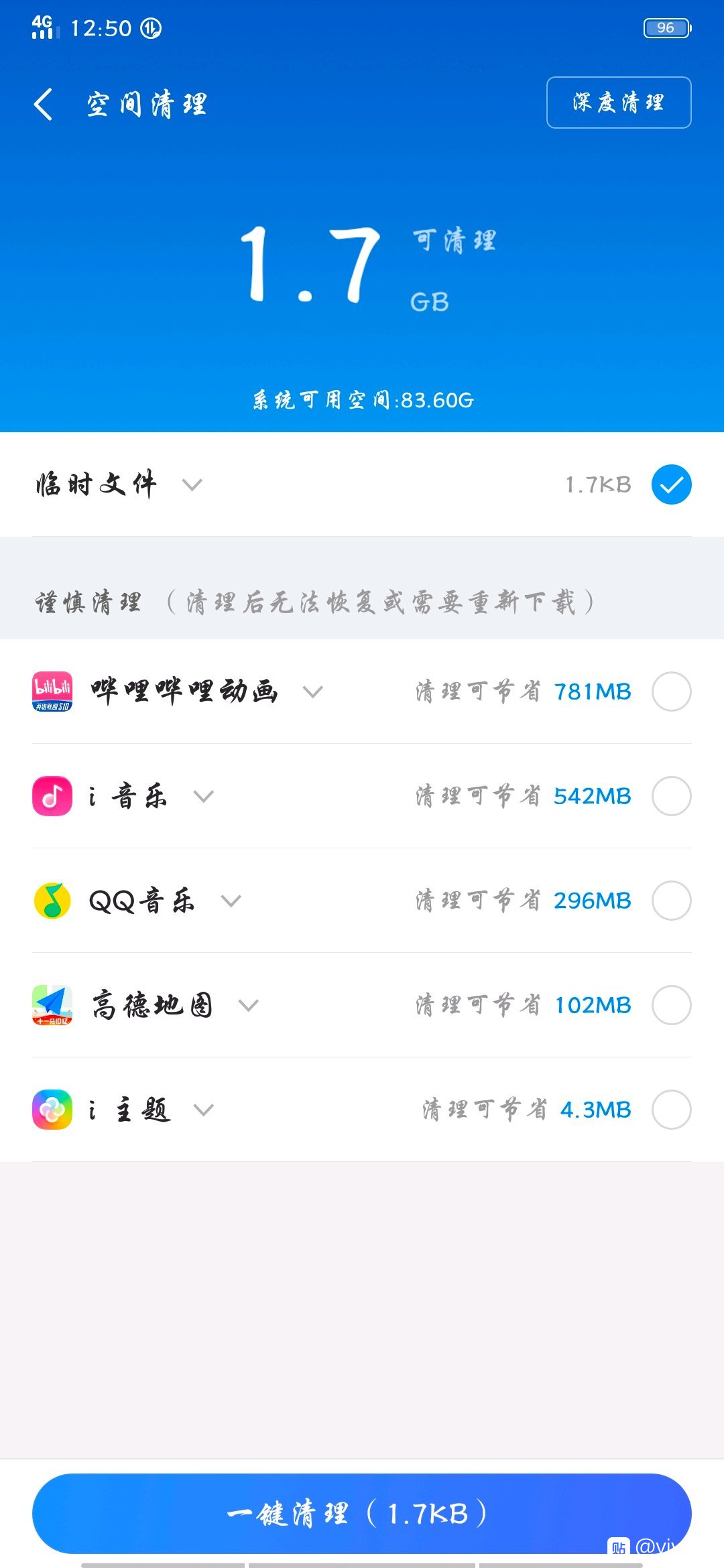This screenshot has height=1568, width=724.
Task: Uncheck the 临时文件 checkbox
Action: coord(672,484)
